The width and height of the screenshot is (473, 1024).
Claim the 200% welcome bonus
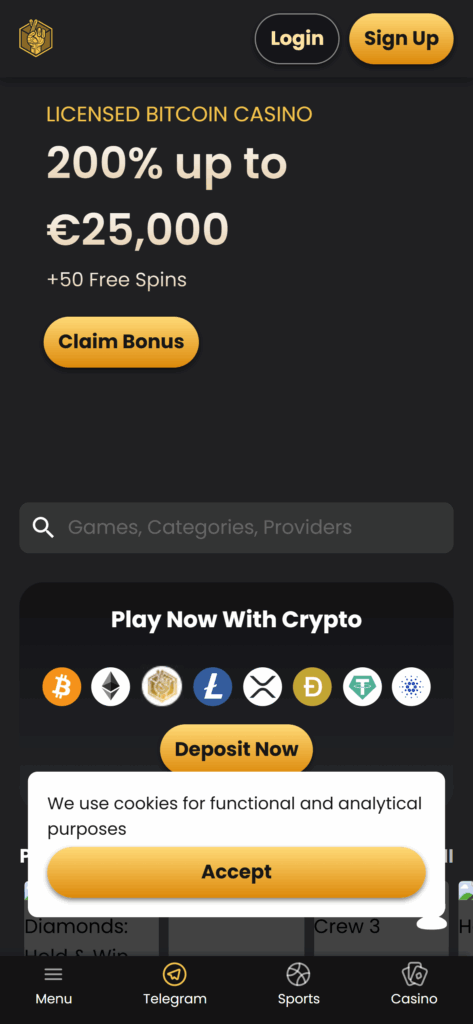tap(121, 342)
